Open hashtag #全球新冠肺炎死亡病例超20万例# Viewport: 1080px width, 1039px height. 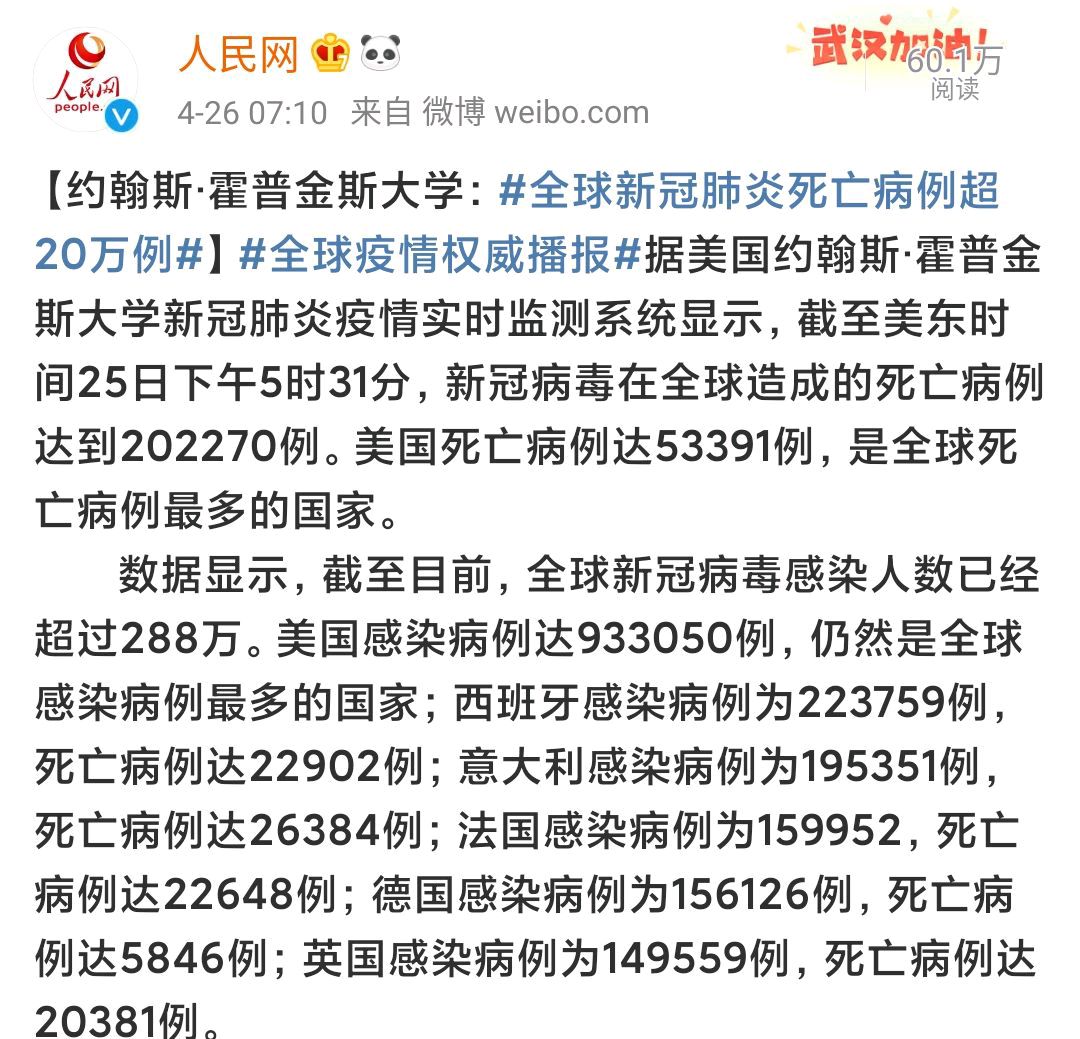pyautogui.click(x=750, y=190)
